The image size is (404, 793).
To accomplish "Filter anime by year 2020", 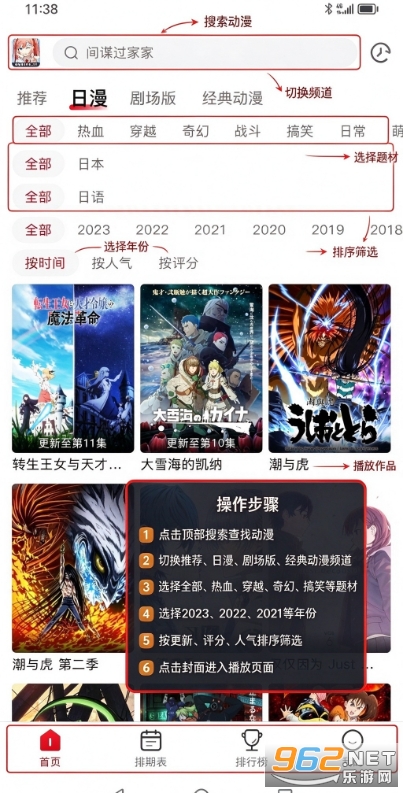I will [269, 230].
